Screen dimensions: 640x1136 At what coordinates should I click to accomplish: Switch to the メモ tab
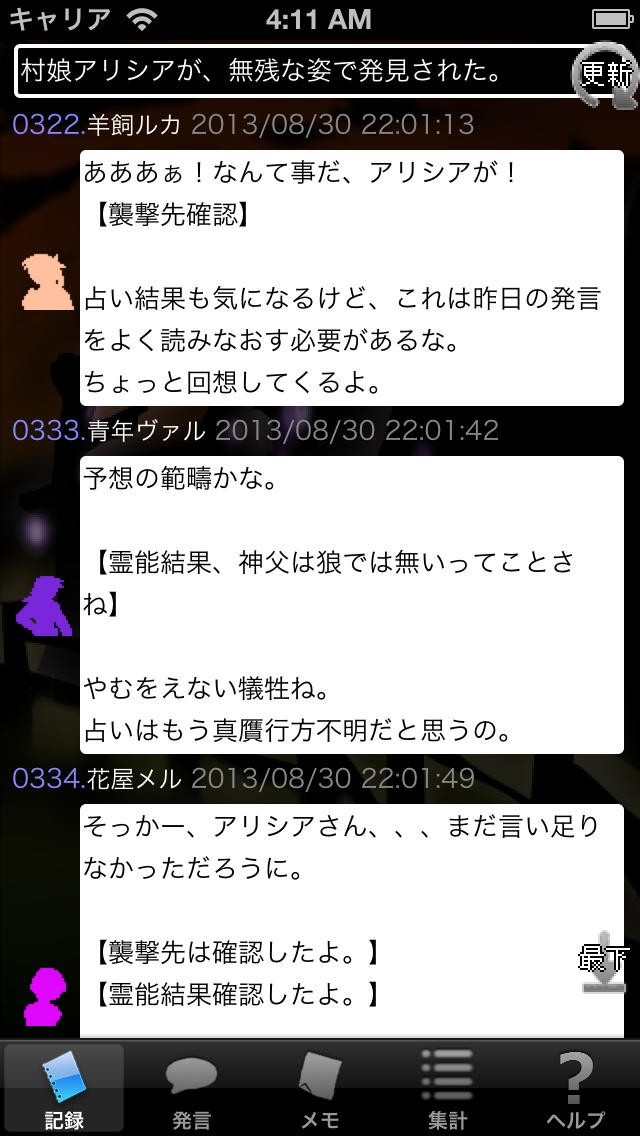pos(320,1088)
